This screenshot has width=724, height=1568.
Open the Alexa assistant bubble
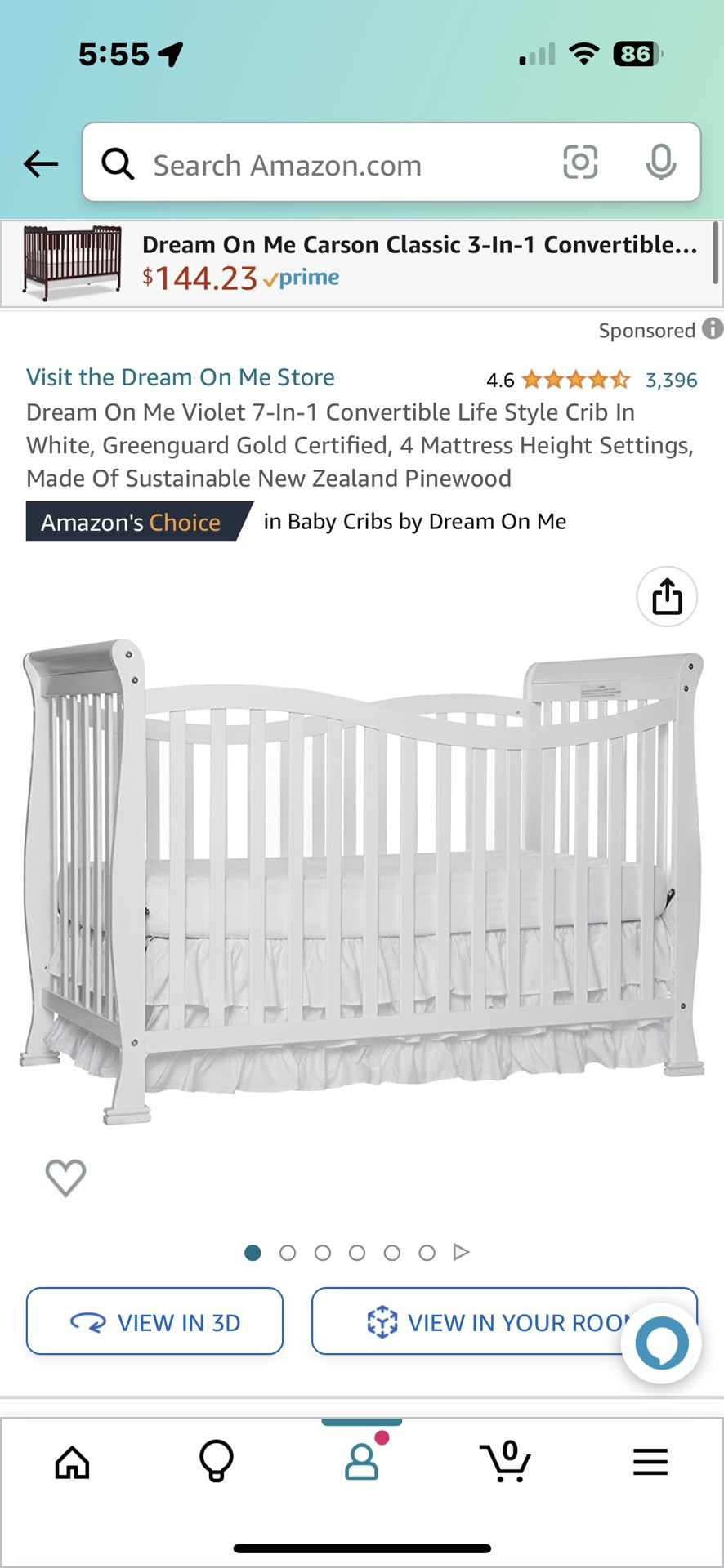click(661, 1343)
